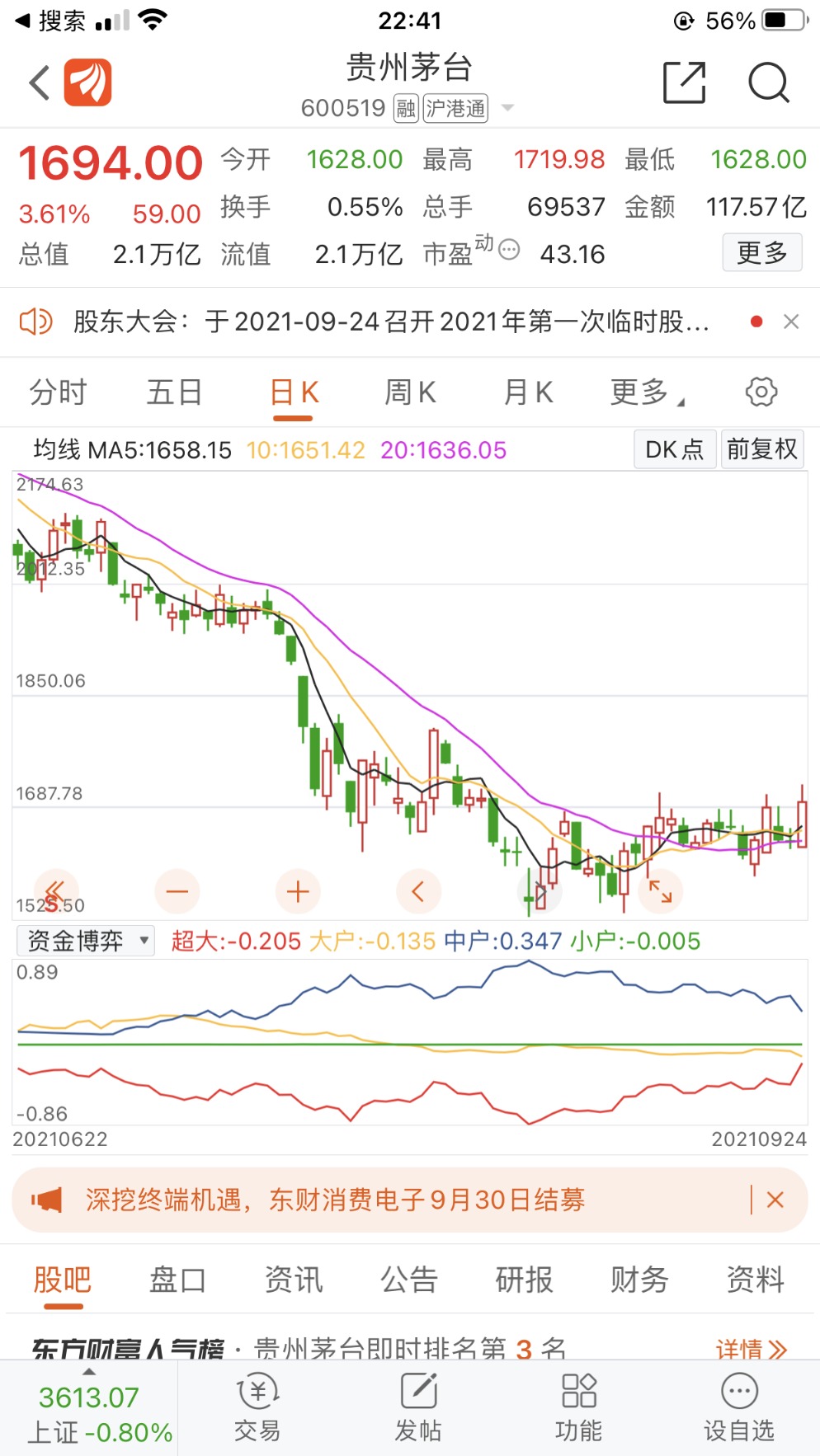The width and height of the screenshot is (820, 1456).
Task: Go back to previous screen
Action: coord(40,82)
